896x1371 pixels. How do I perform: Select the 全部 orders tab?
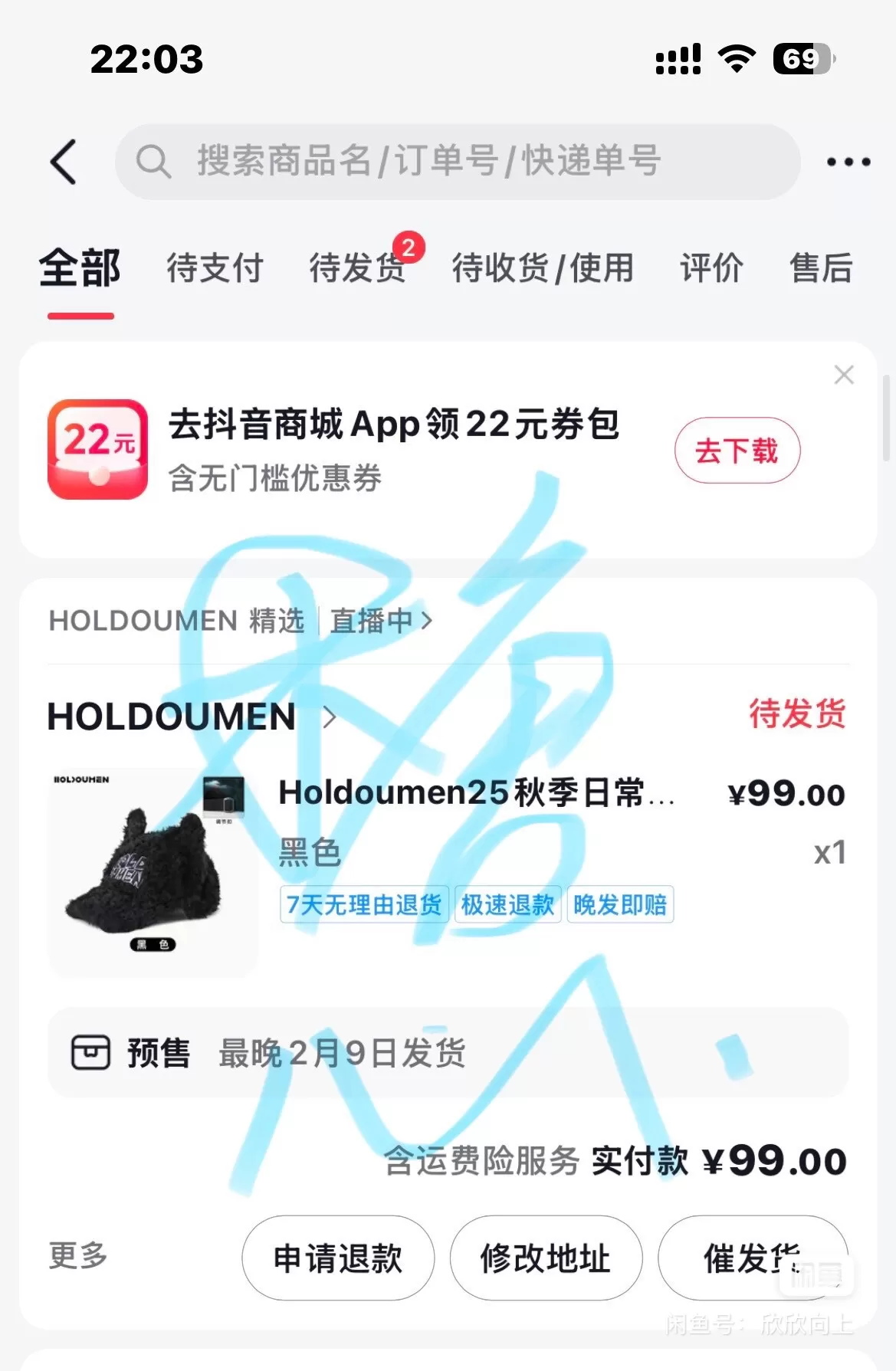coord(80,268)
